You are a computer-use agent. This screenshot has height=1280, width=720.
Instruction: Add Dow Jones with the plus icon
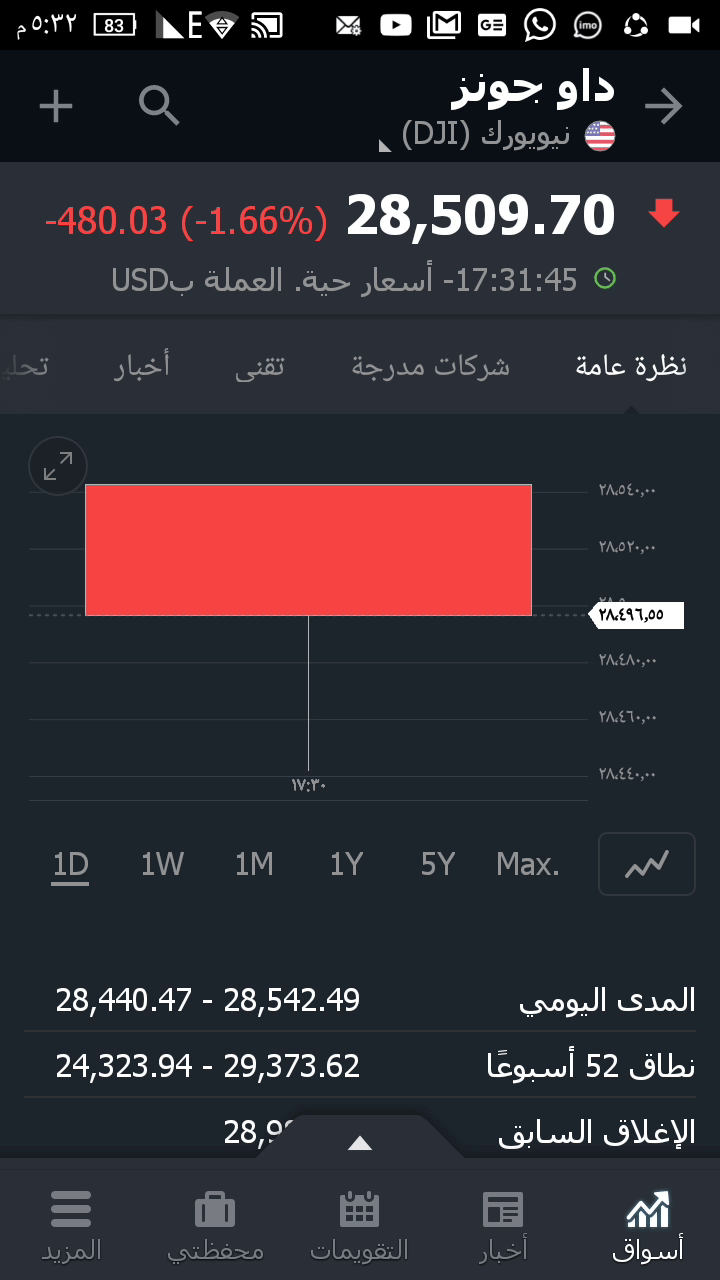coord(56,106)
